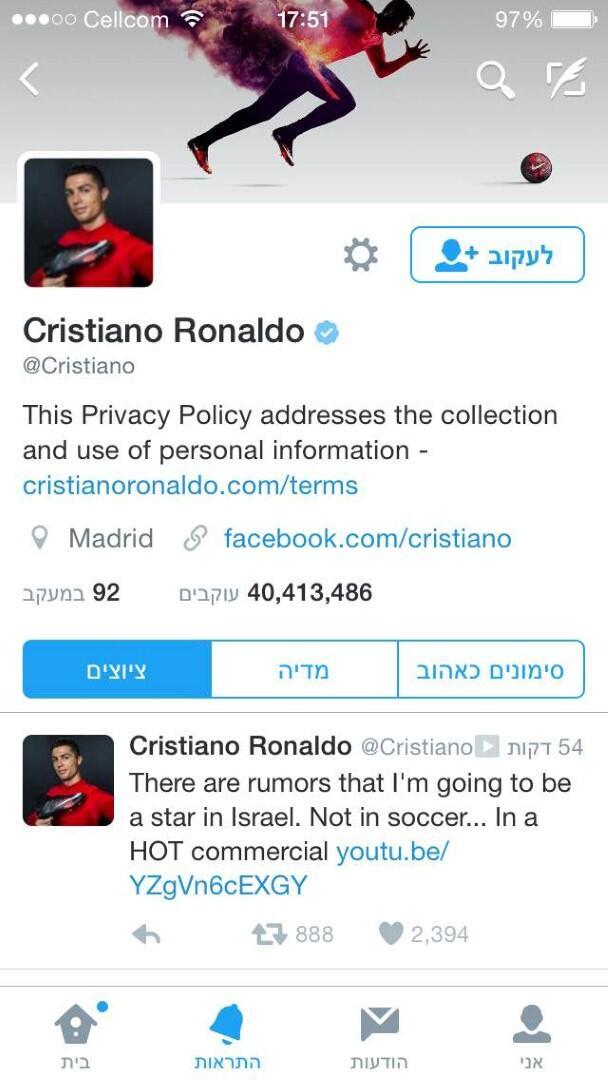Open the הודעות messages tab
This screenshot has width=608, height=1080.
379,1034
